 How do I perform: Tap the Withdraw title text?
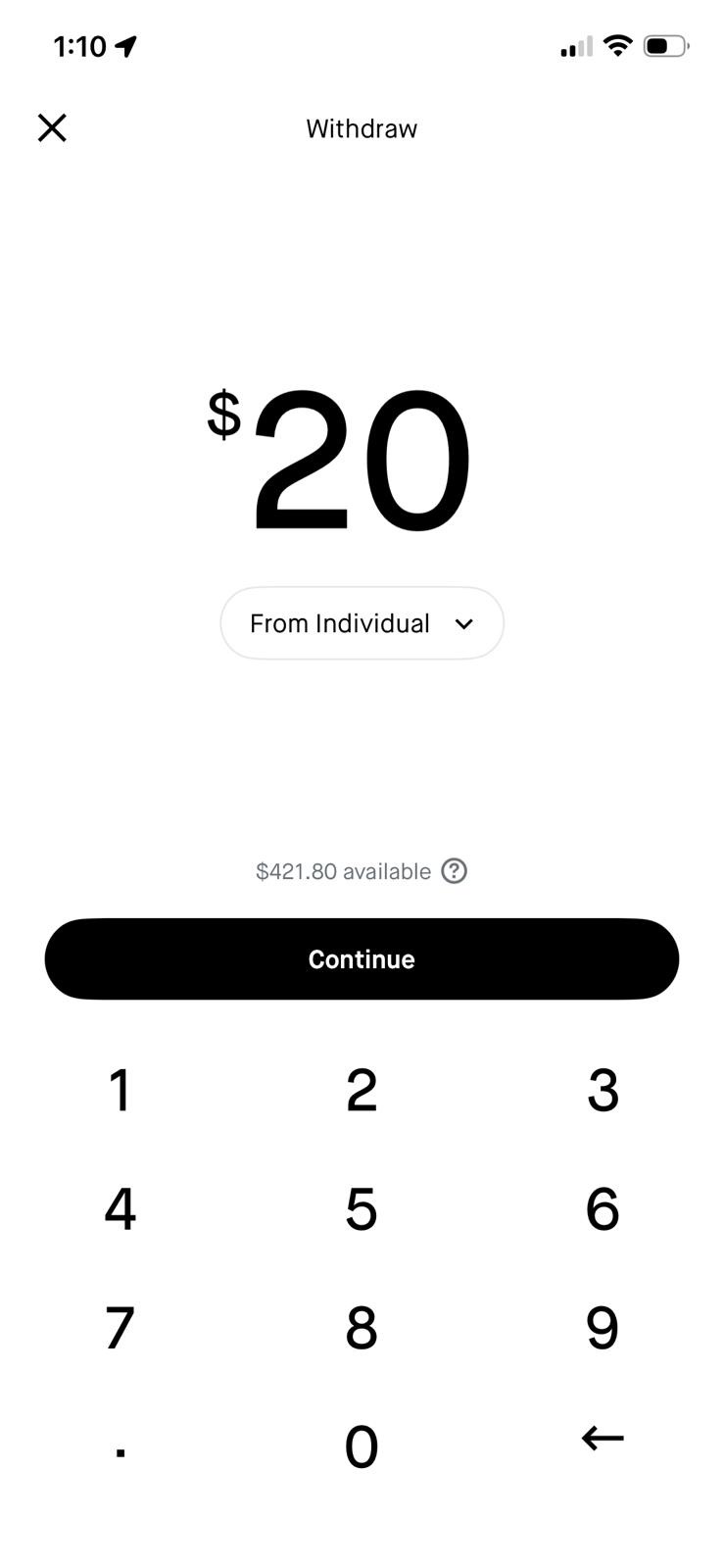(362, 127)
